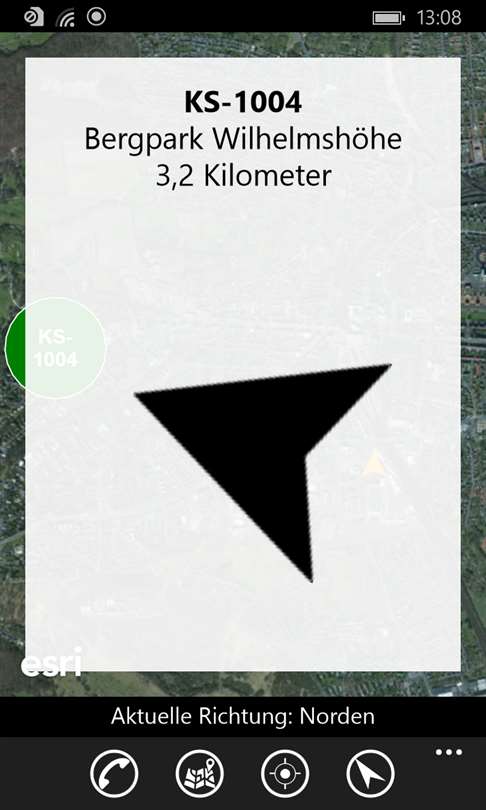Select the green KS-1004 map marker
486x810 pixels.
click(x=55, y=348)
